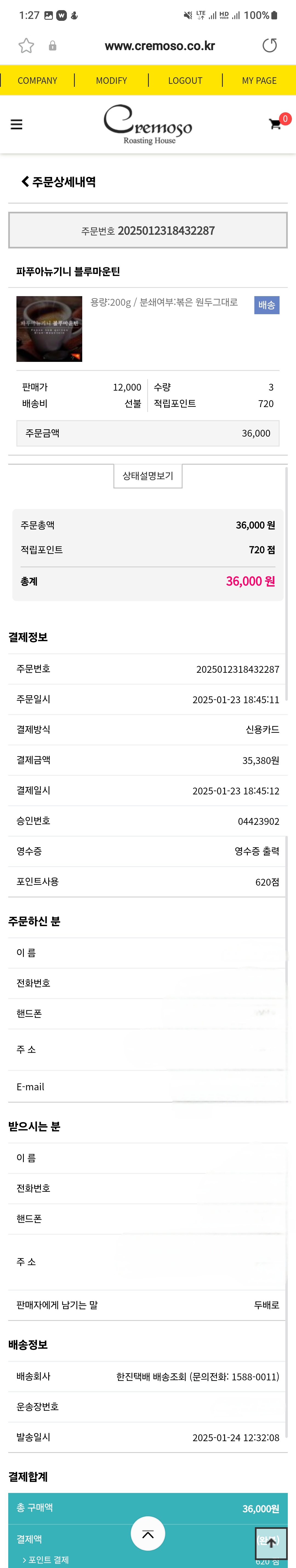Open the 파푸아뉴기니 블루마운틴 product image
This screenshot has width=296, height=1568.
(49, 329)
